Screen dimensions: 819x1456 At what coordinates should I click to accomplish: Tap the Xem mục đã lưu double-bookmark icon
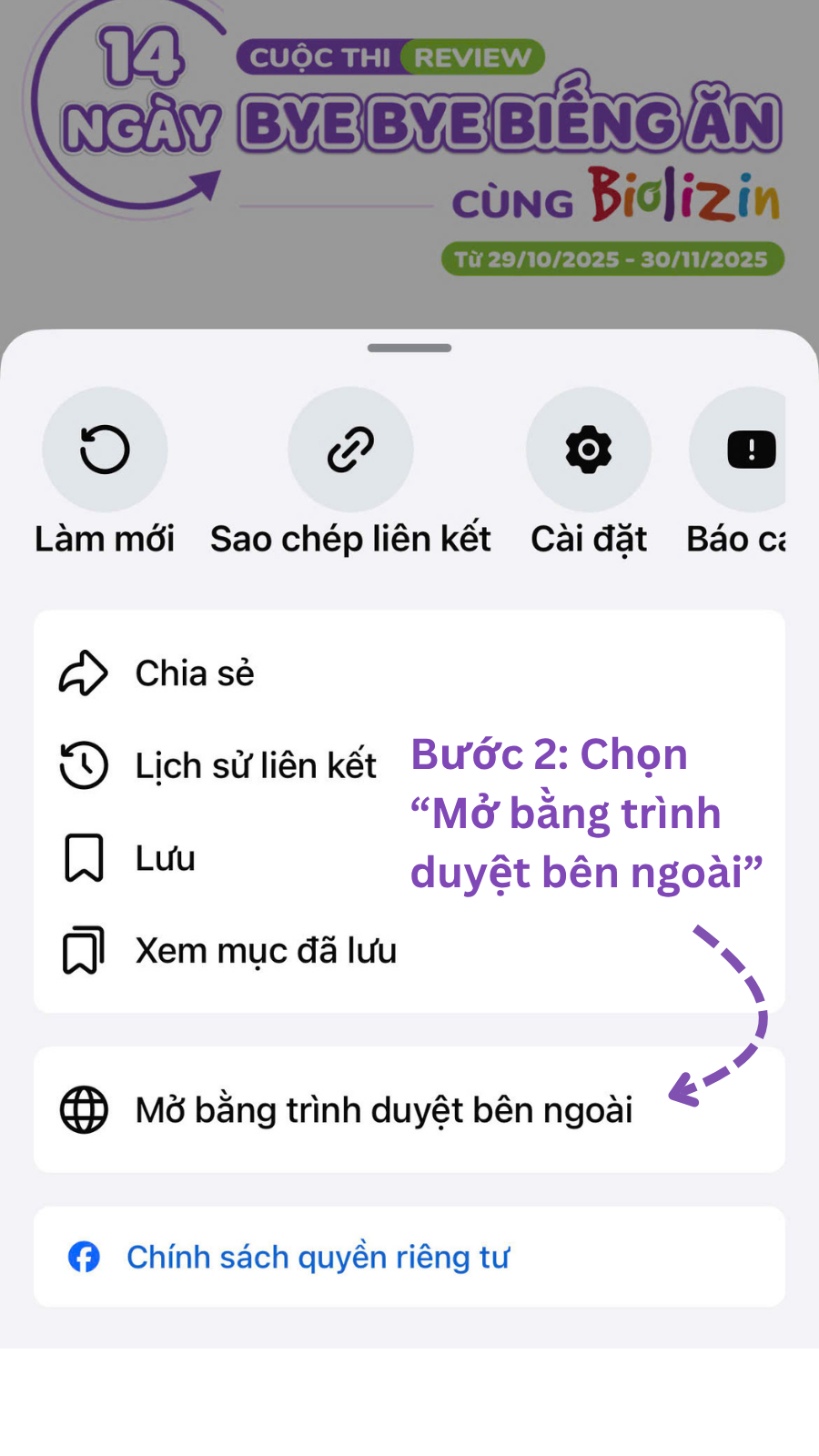84,950
